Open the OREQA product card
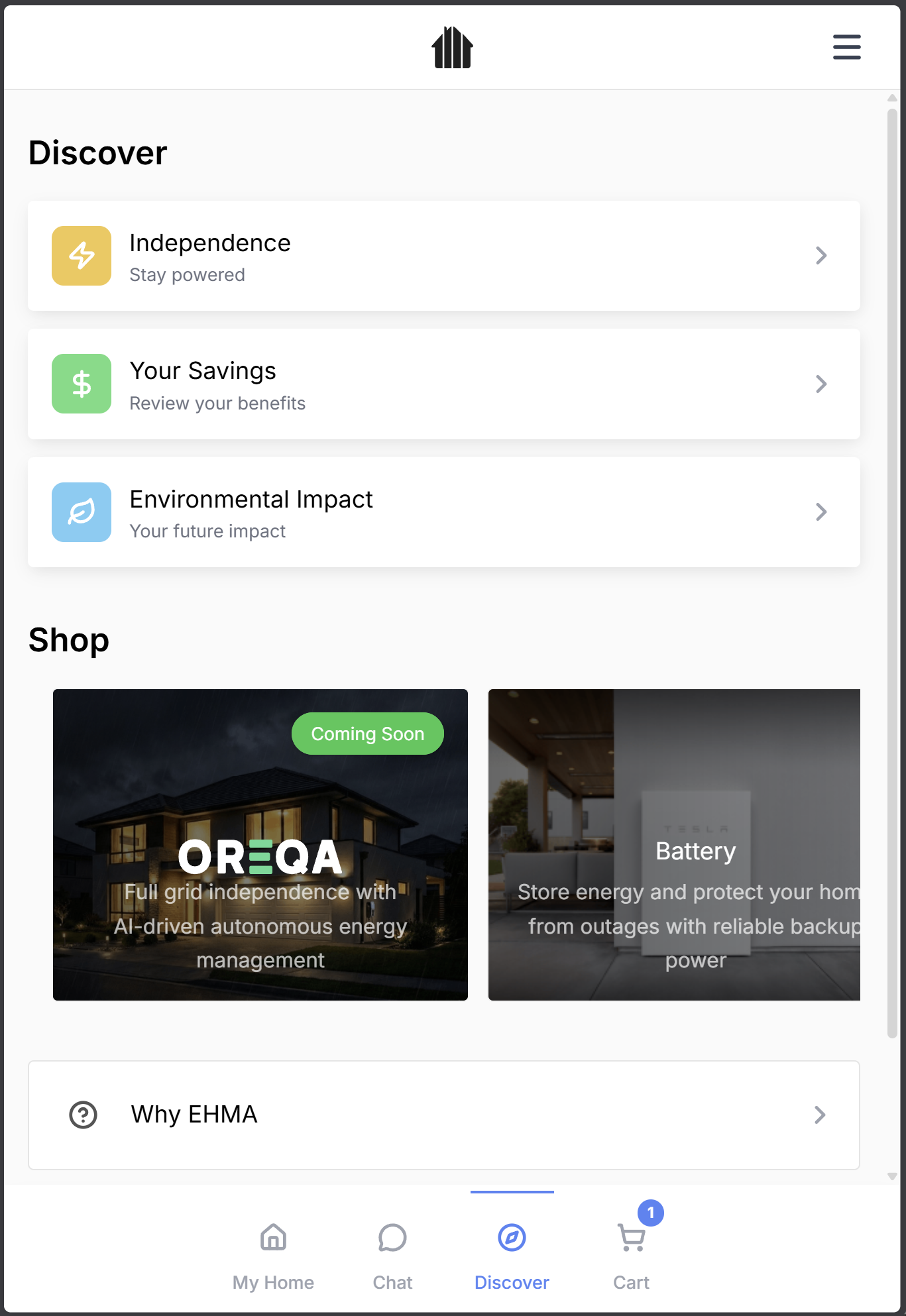Viewport: 906px width, 1316px height. coord(260,844)
